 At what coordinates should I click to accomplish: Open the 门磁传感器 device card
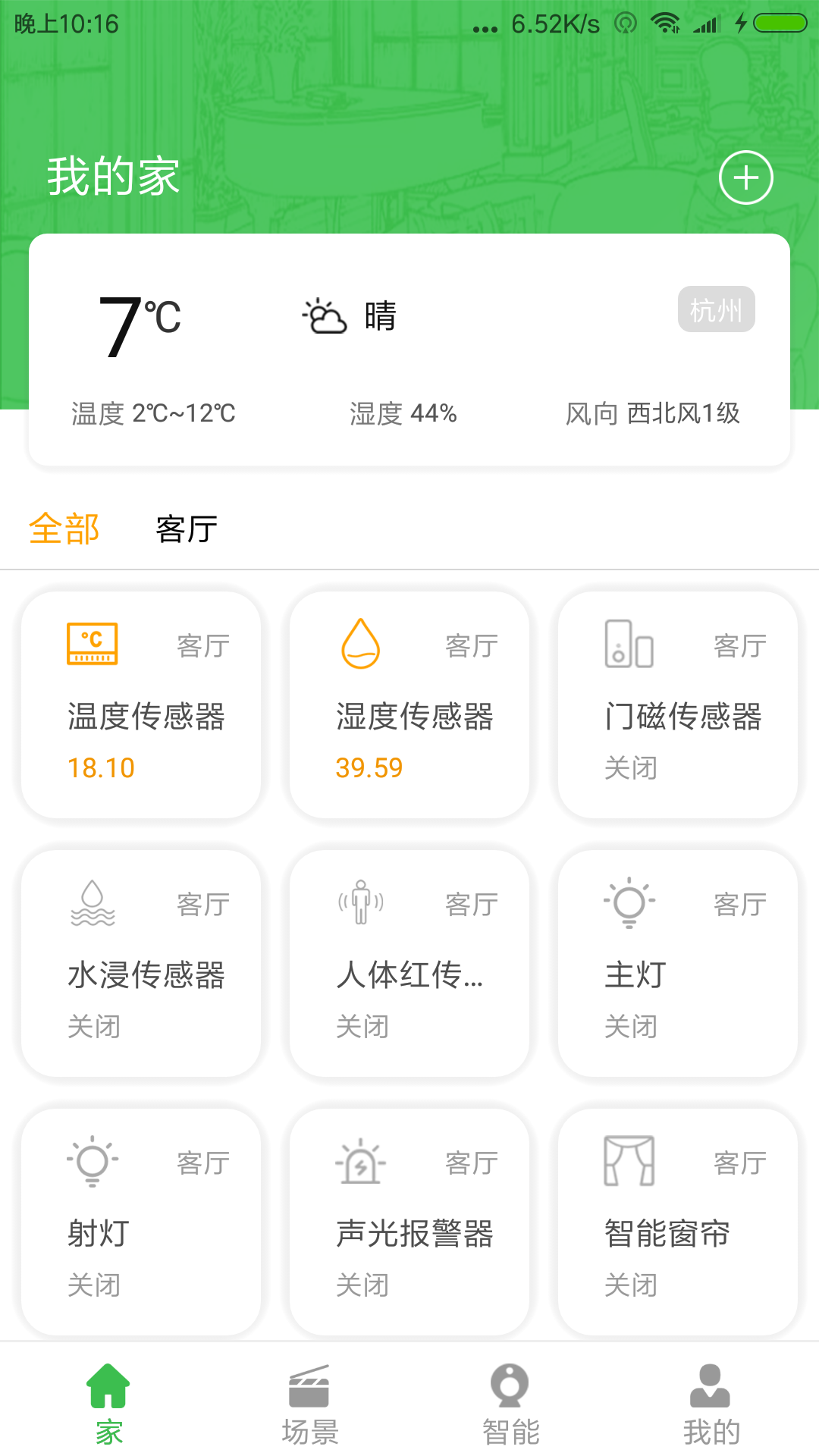pos(678,705)
